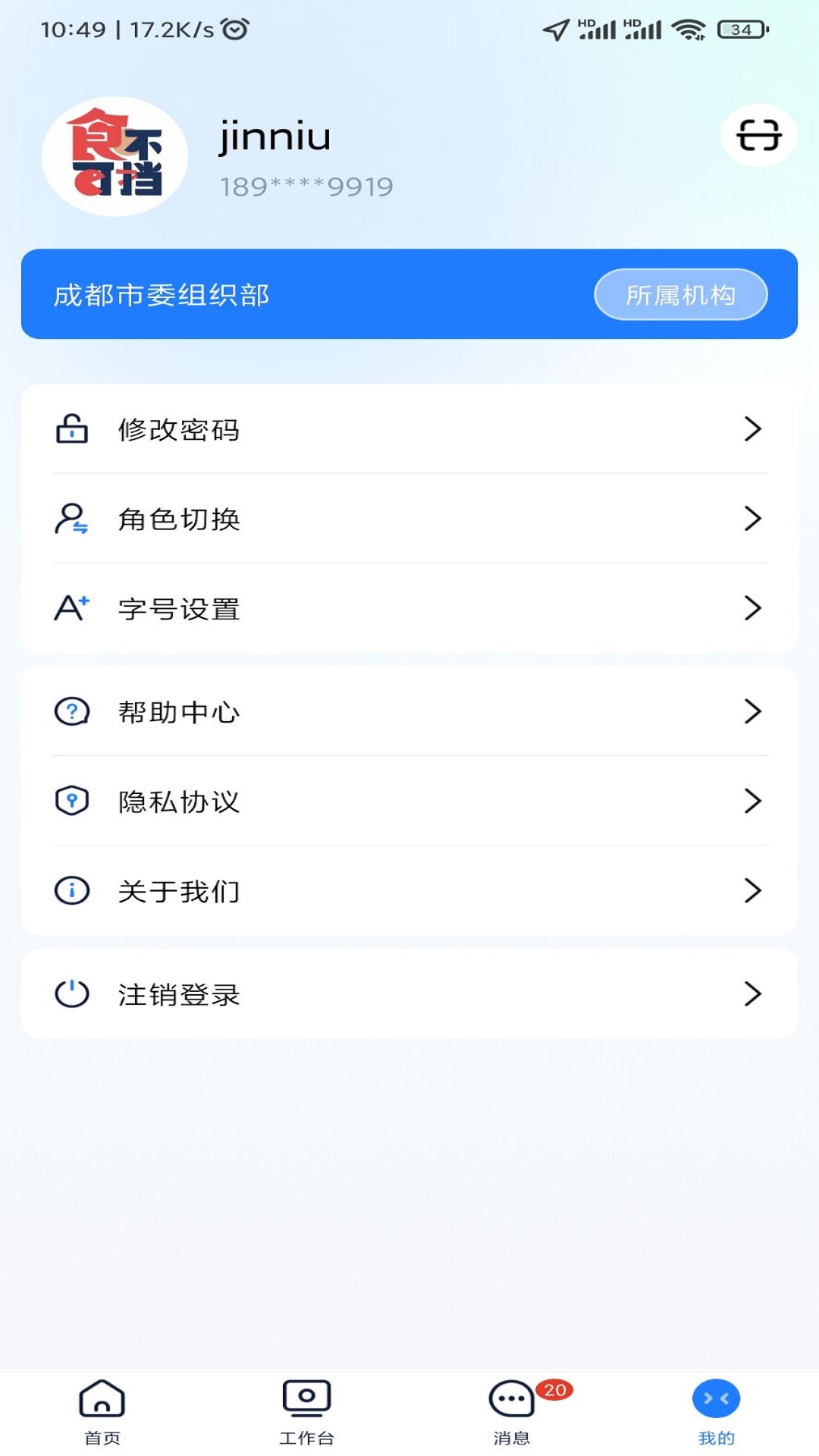819x1456 pixels.
Task: Open 关于我们 about page
Action: (409, 890)
